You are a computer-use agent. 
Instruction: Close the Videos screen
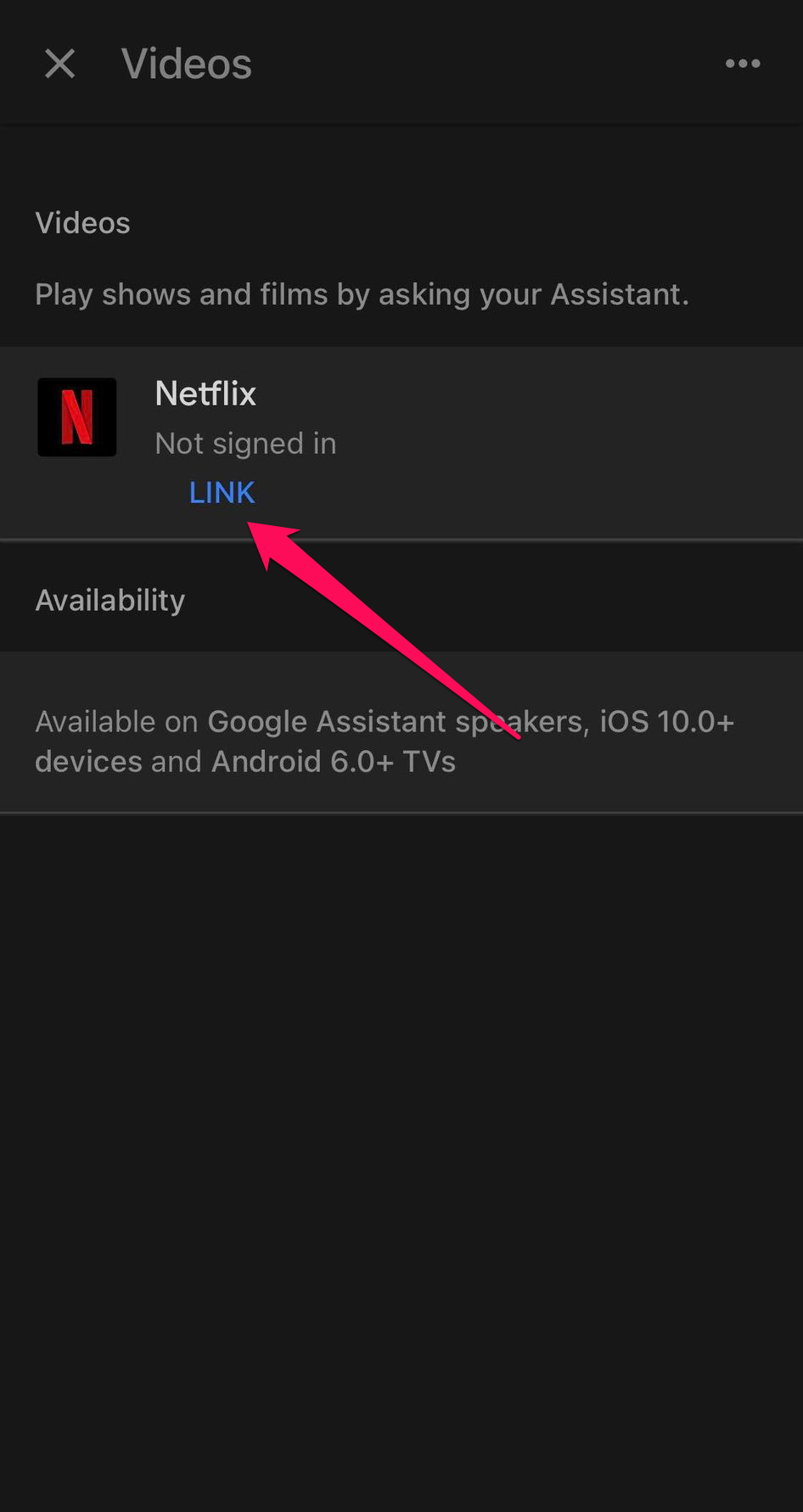coord(60,64)
